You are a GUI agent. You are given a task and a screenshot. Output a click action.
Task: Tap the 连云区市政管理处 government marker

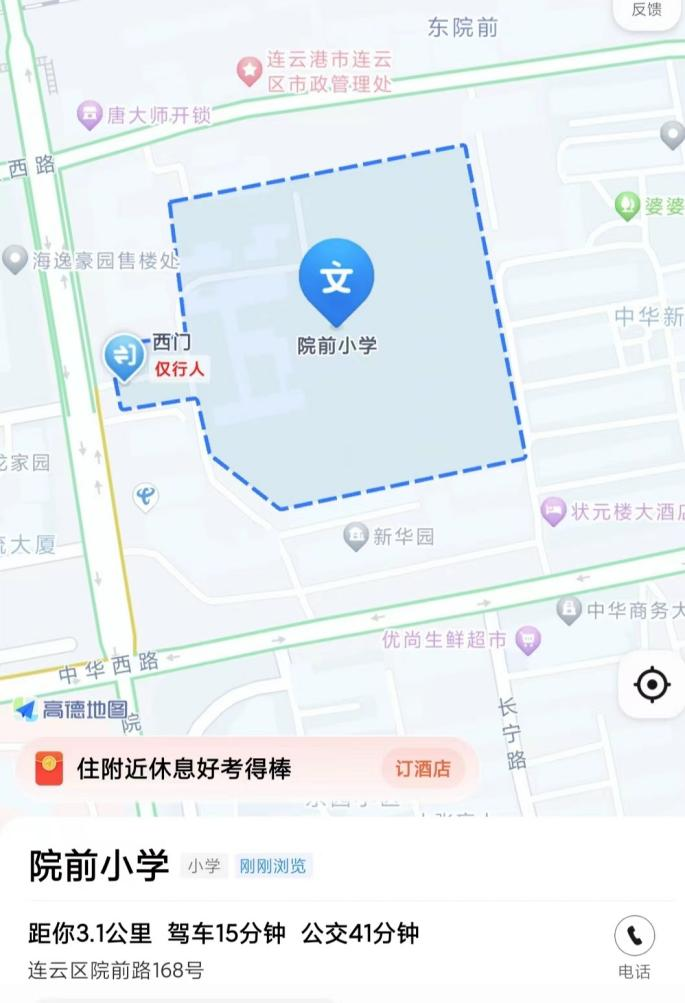[249, 71]
